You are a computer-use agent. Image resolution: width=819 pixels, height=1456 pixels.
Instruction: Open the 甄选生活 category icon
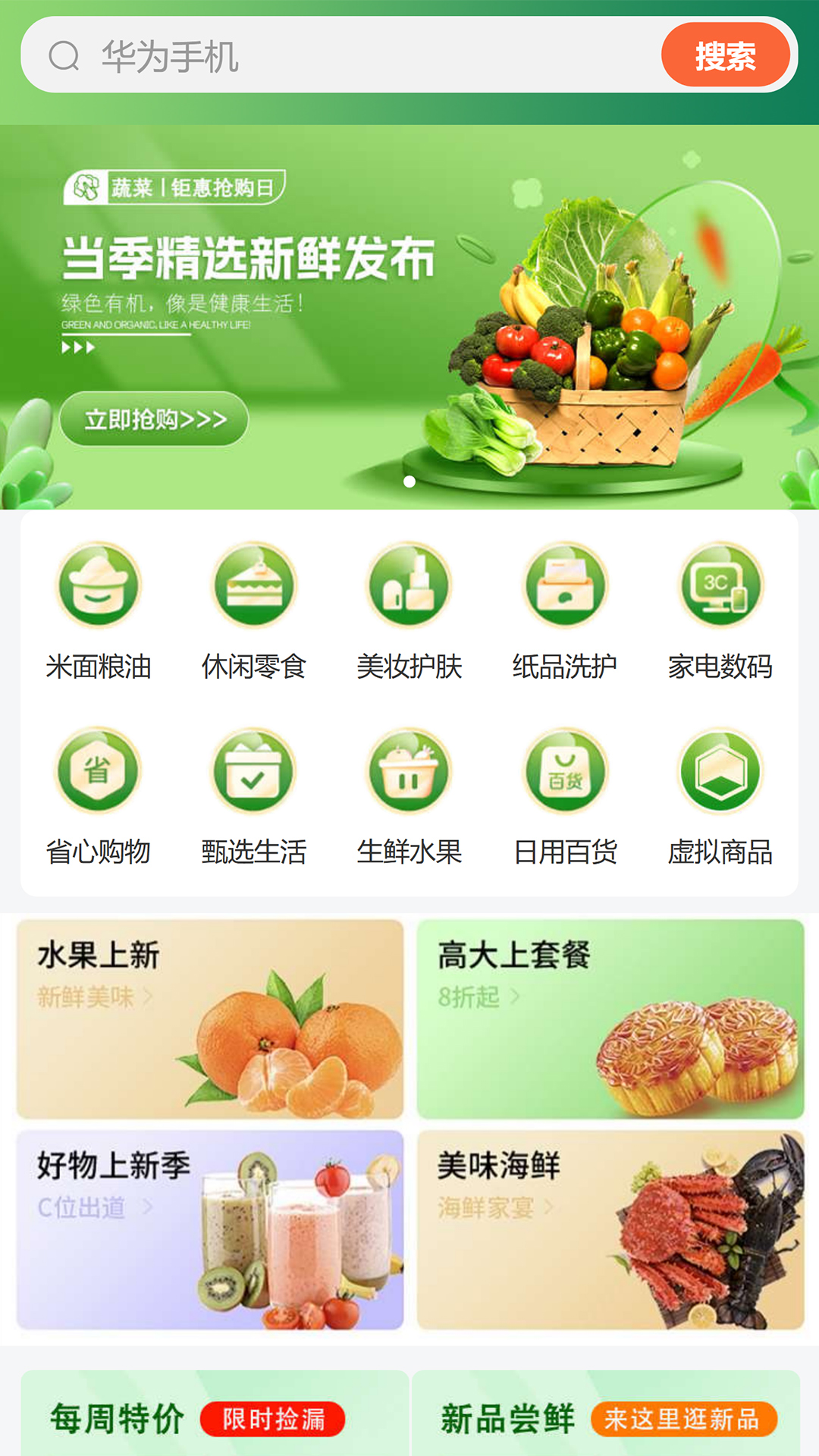(x=253, y=770)
